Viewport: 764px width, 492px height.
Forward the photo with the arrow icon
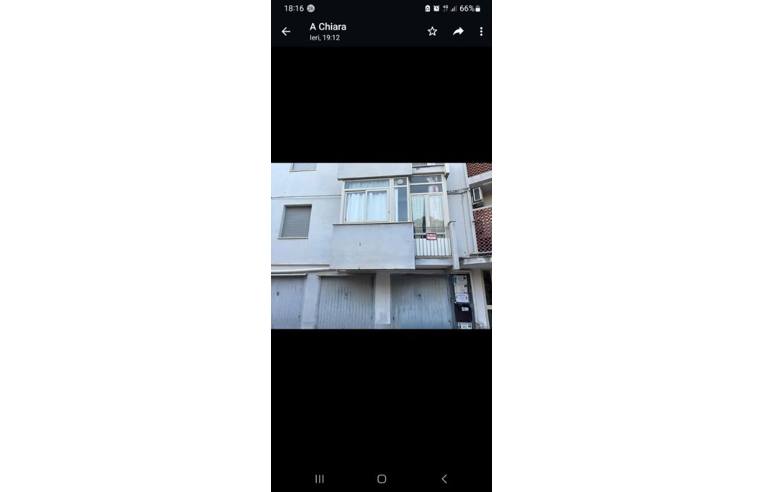click(x=458, y=32)
